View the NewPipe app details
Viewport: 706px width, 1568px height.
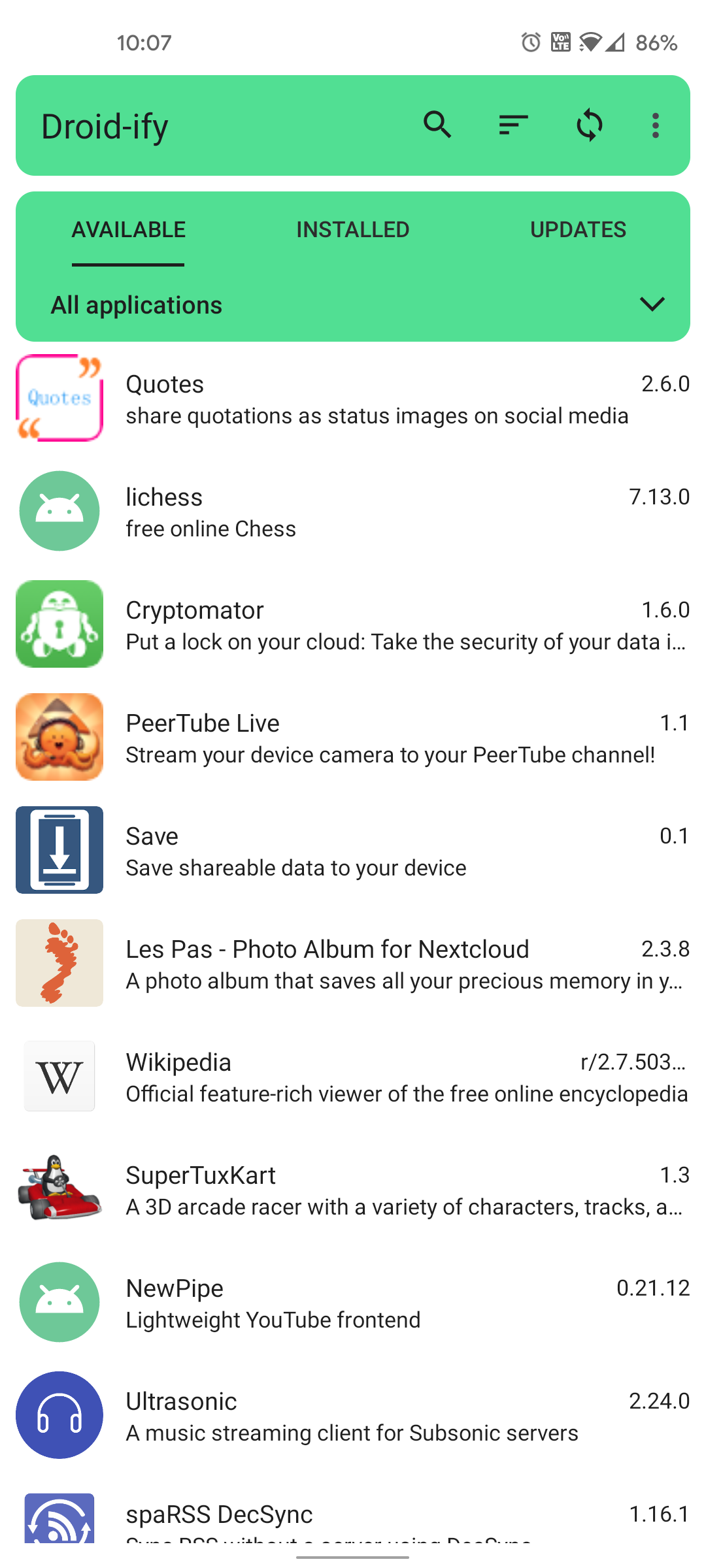click(353, 1302)
